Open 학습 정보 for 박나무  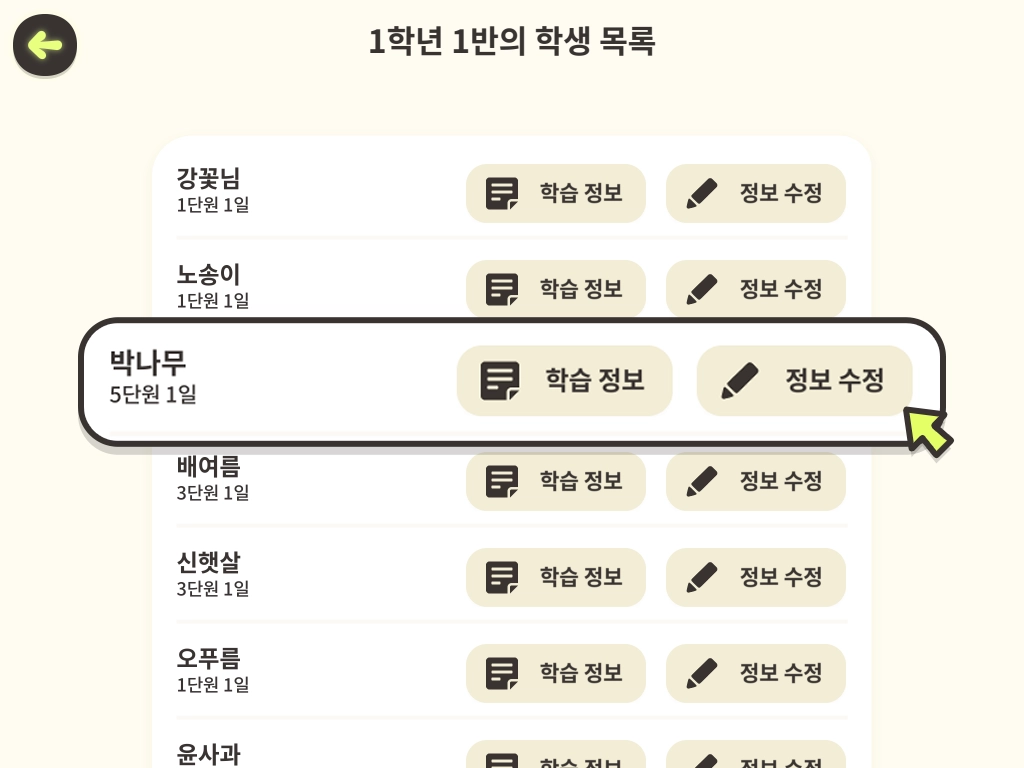coord(565,380)
